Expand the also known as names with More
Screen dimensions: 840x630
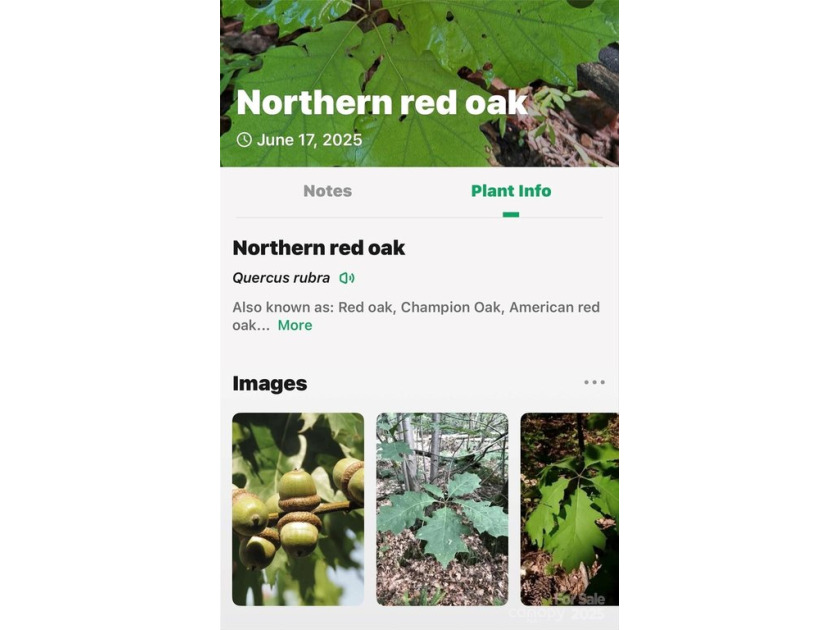[x=295, y=325]
